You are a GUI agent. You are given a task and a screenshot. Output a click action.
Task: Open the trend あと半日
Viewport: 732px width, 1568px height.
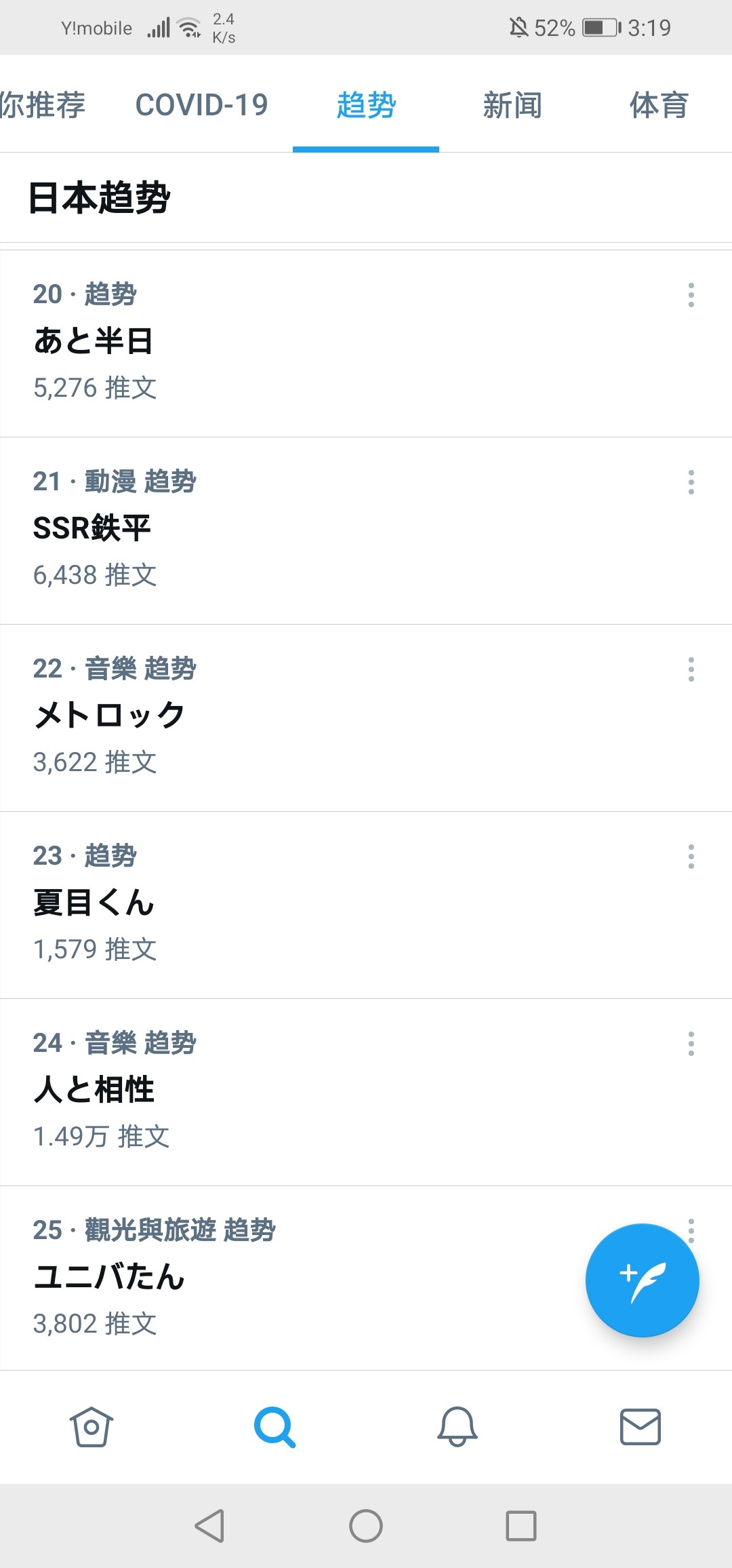pyautogui.click(x=366, y=344)
